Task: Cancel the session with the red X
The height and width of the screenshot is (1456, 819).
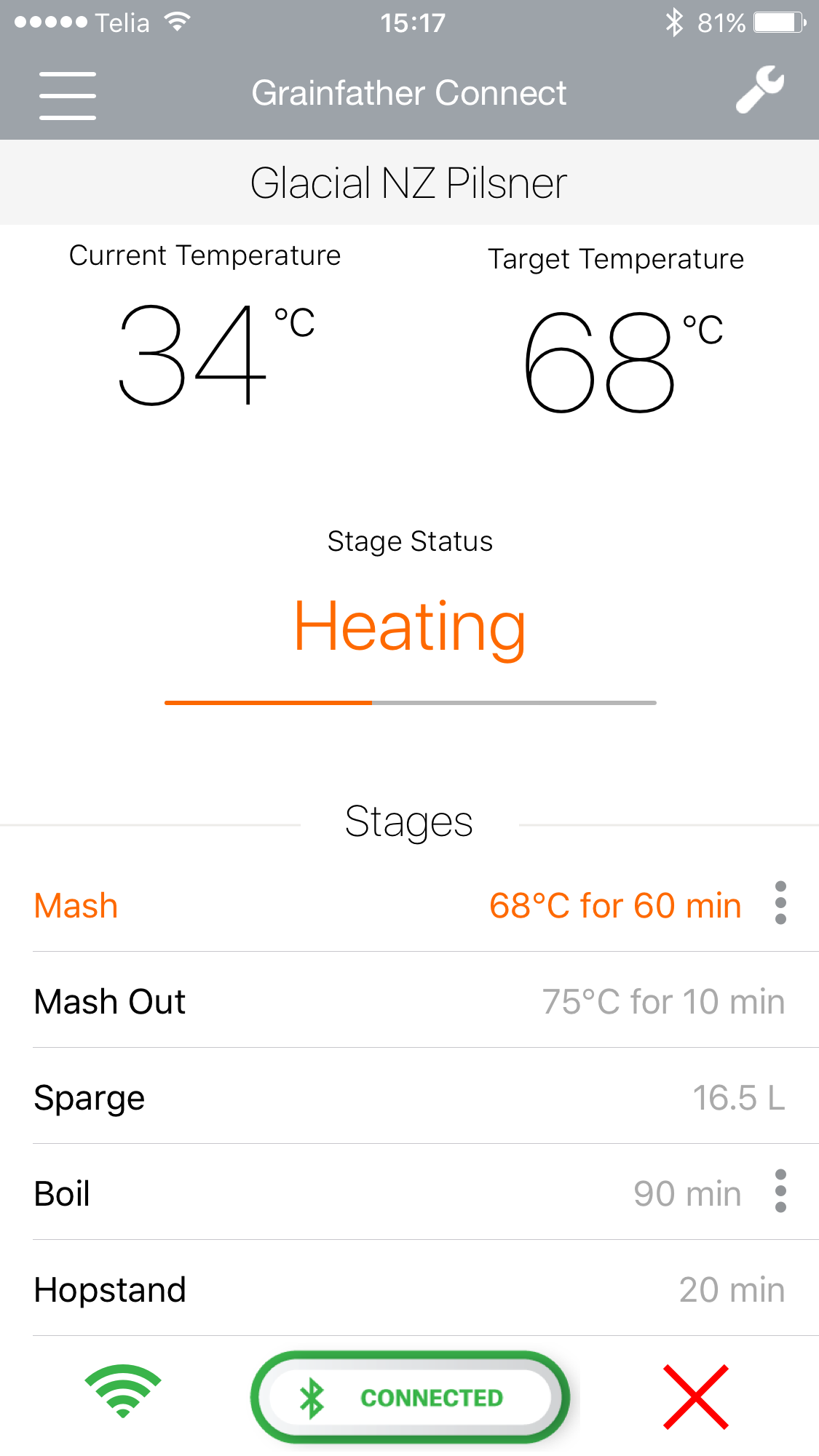Action: tap(696, 1397)
